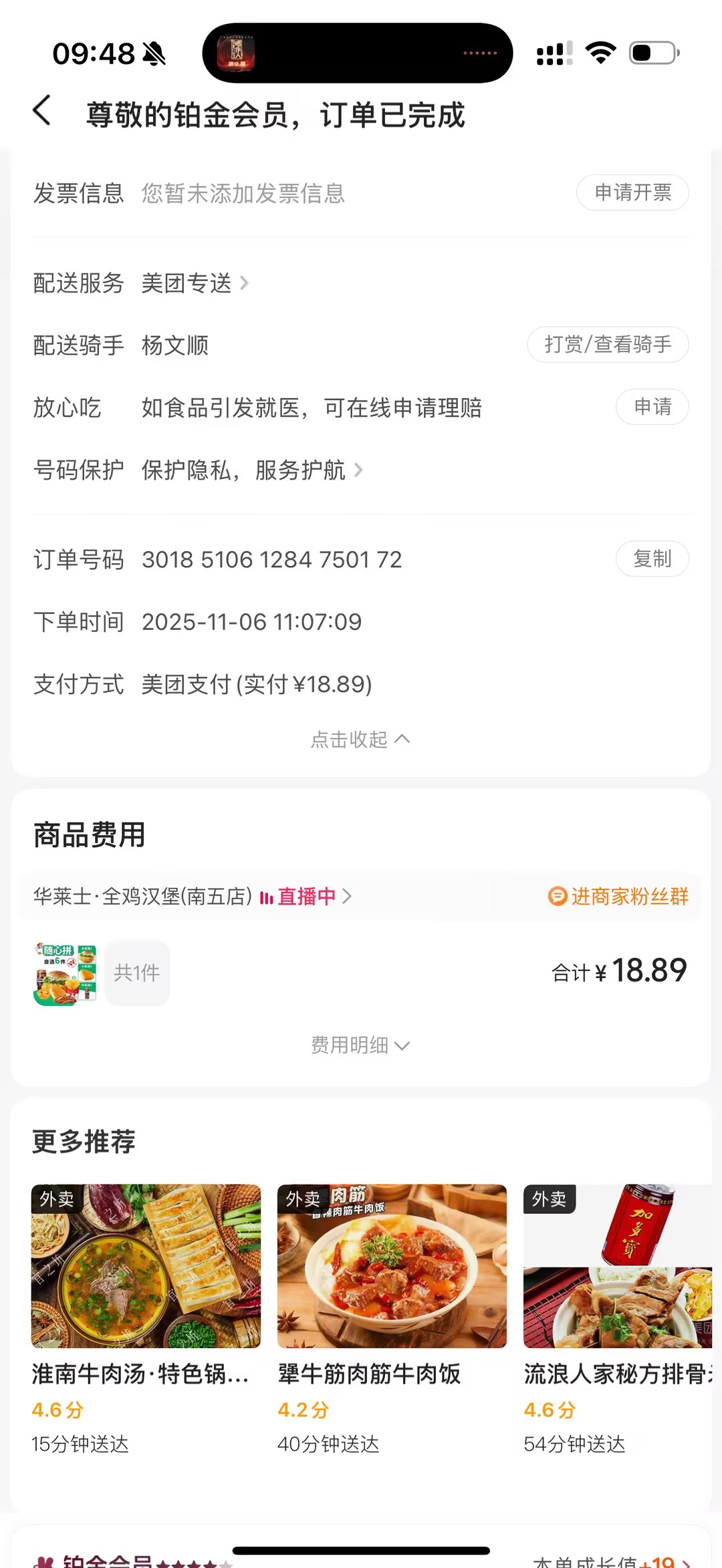Open 美团专送 delivery service details
The height and width of the screenshot is (1568, 722).
194,283
